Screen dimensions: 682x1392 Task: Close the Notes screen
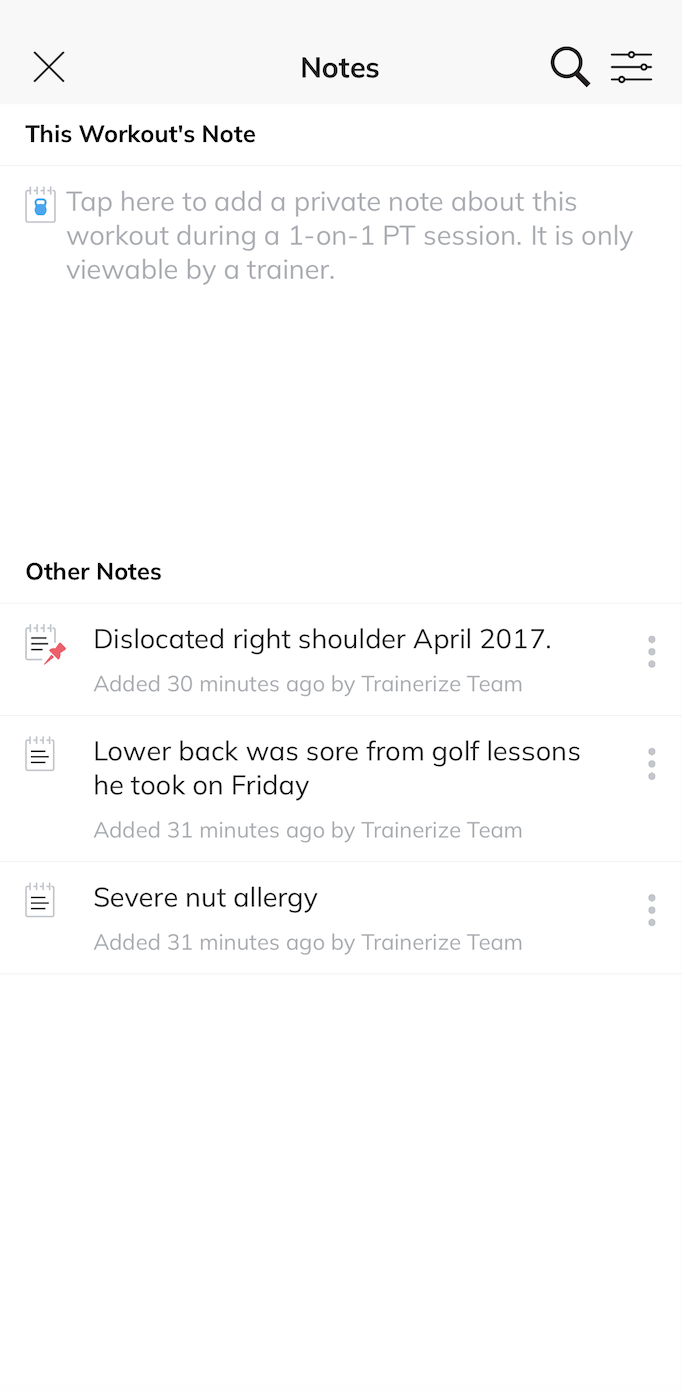(49, 68)
